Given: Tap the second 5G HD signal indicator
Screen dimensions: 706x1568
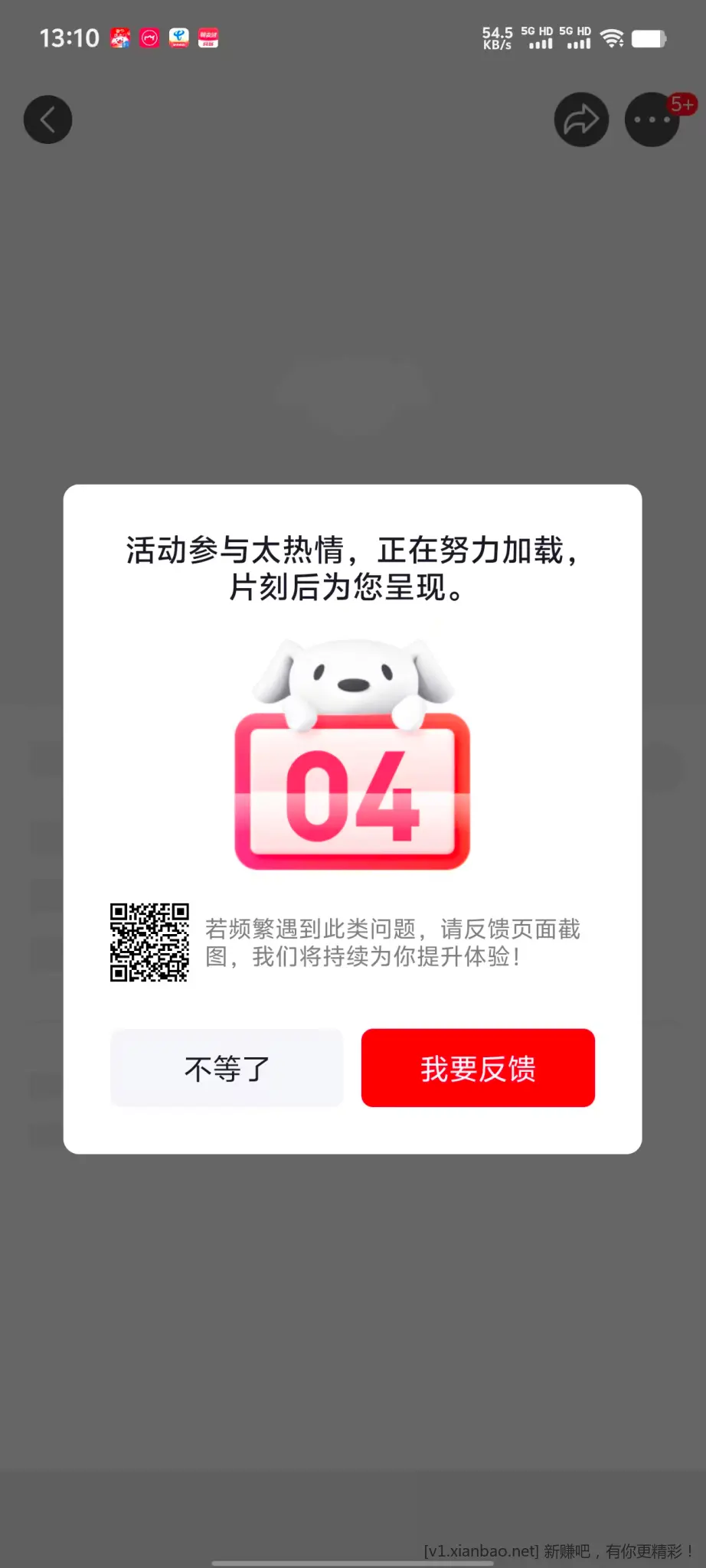Looking at the screenshot, I should pos(579,40).
